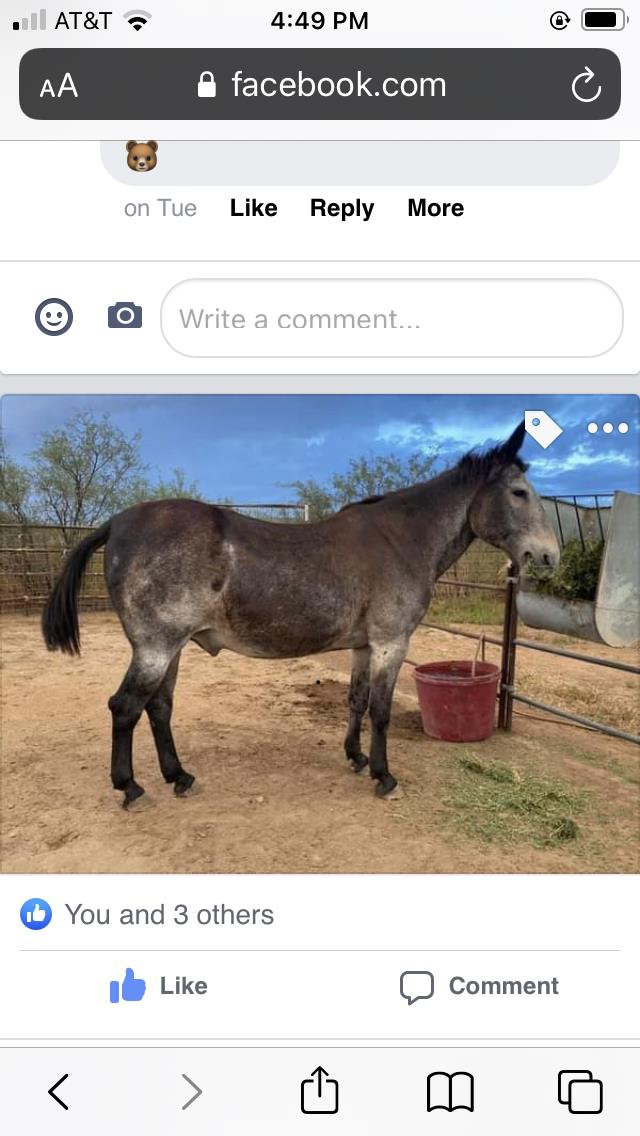Viewport: 640px width, 1136px height.
Task: Open the emoji picker for commenting
Action: tap(54, 317)
